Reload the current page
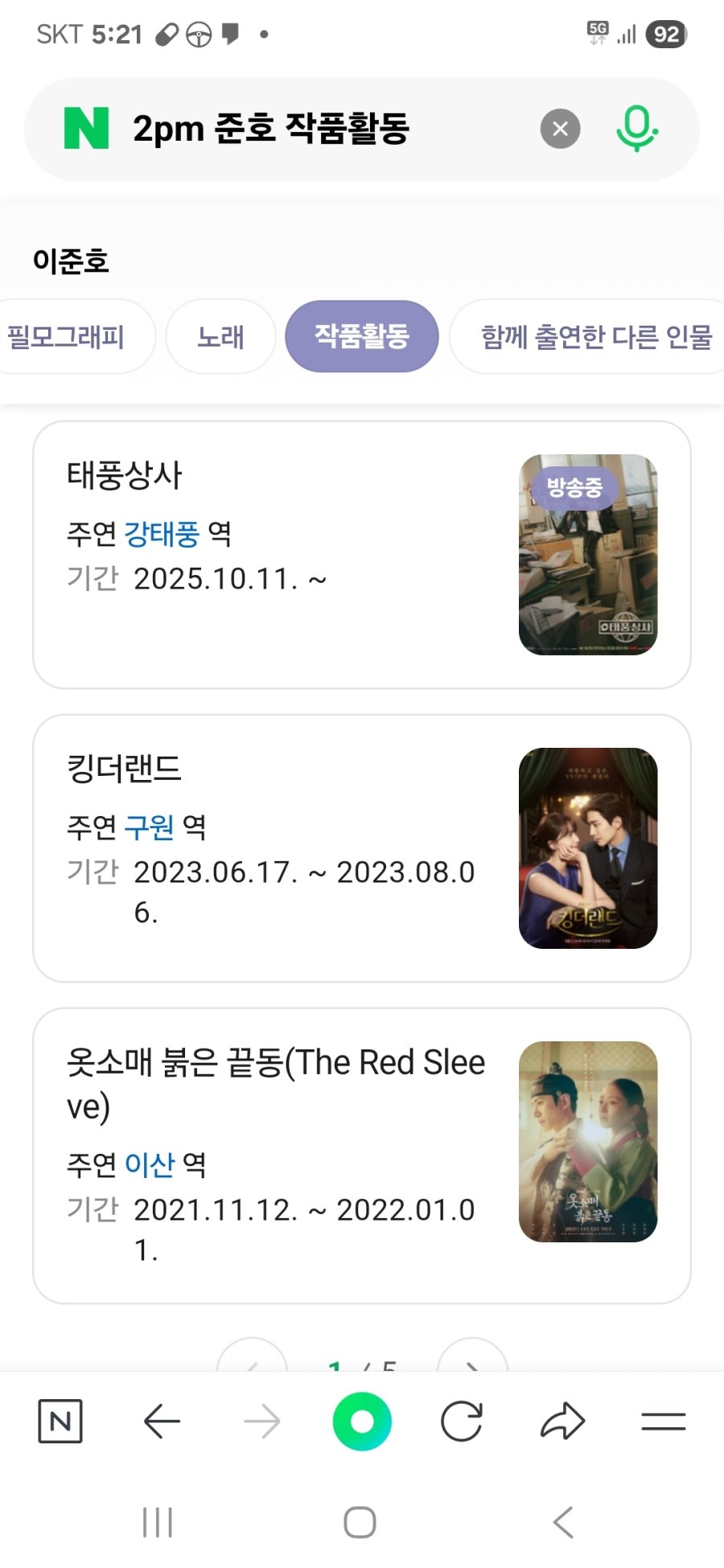724x1568 pixels. coord(462,1422)
